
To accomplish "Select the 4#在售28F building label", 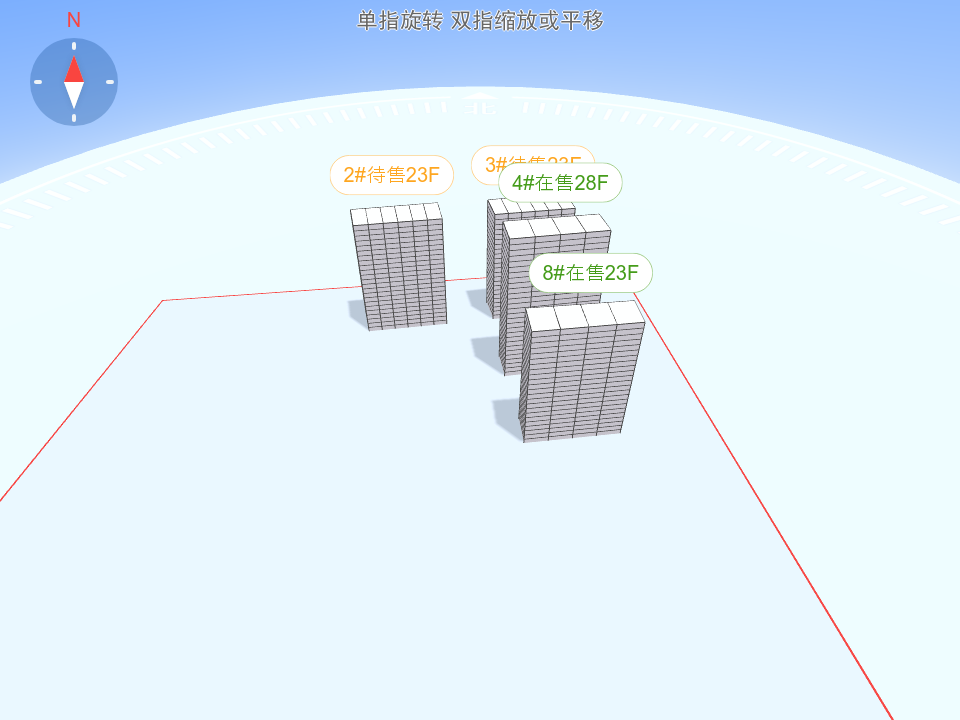I will pos(560,183).
